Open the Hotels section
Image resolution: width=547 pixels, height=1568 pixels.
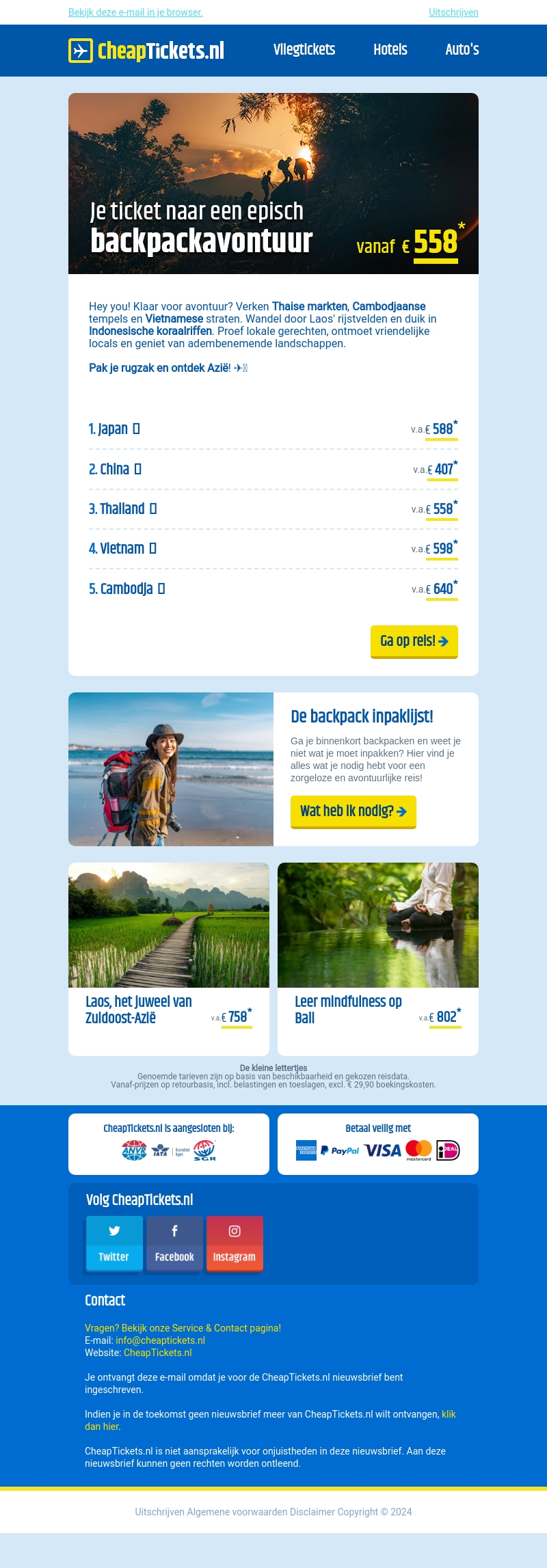[x=390, y=50]
